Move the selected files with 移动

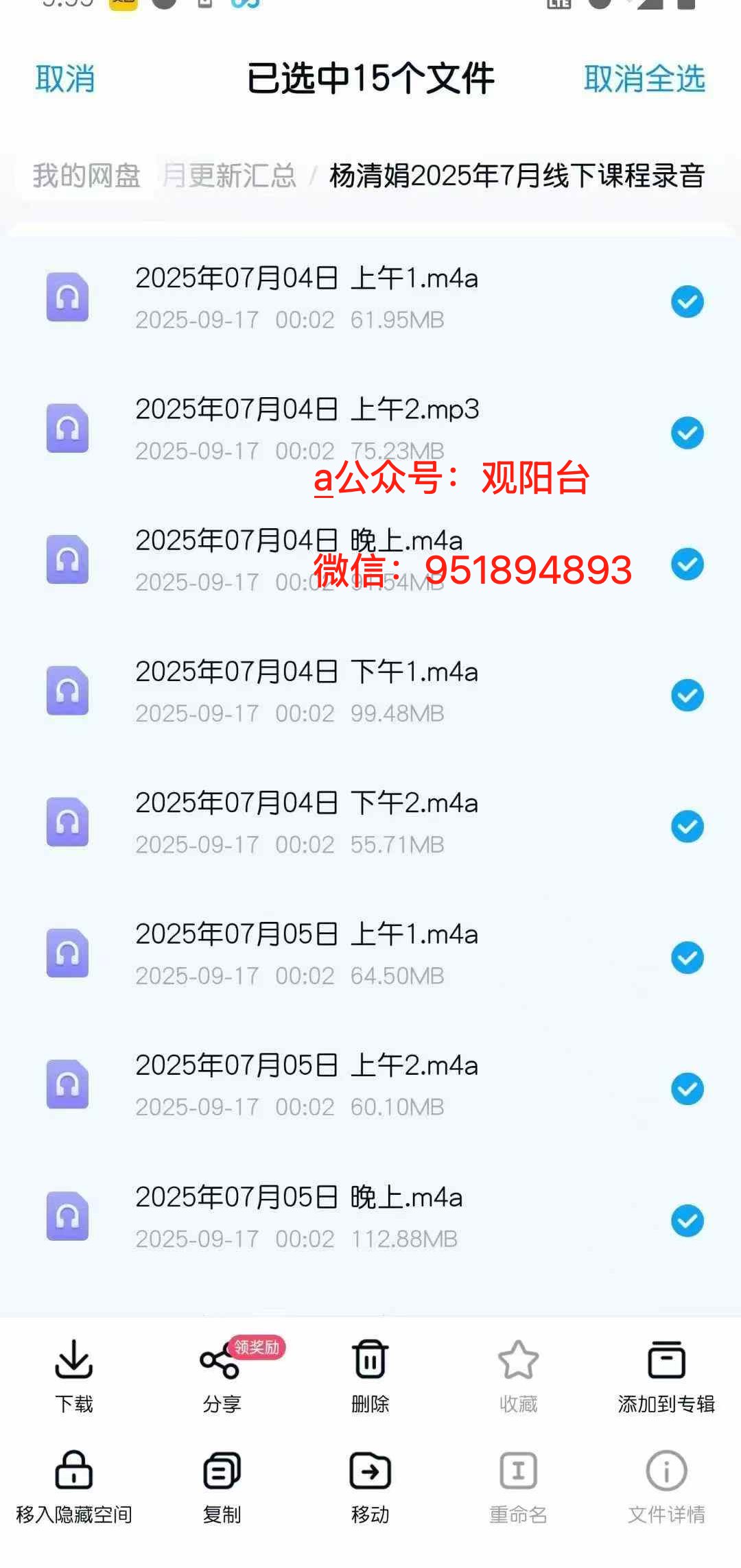pos(370,1485)
